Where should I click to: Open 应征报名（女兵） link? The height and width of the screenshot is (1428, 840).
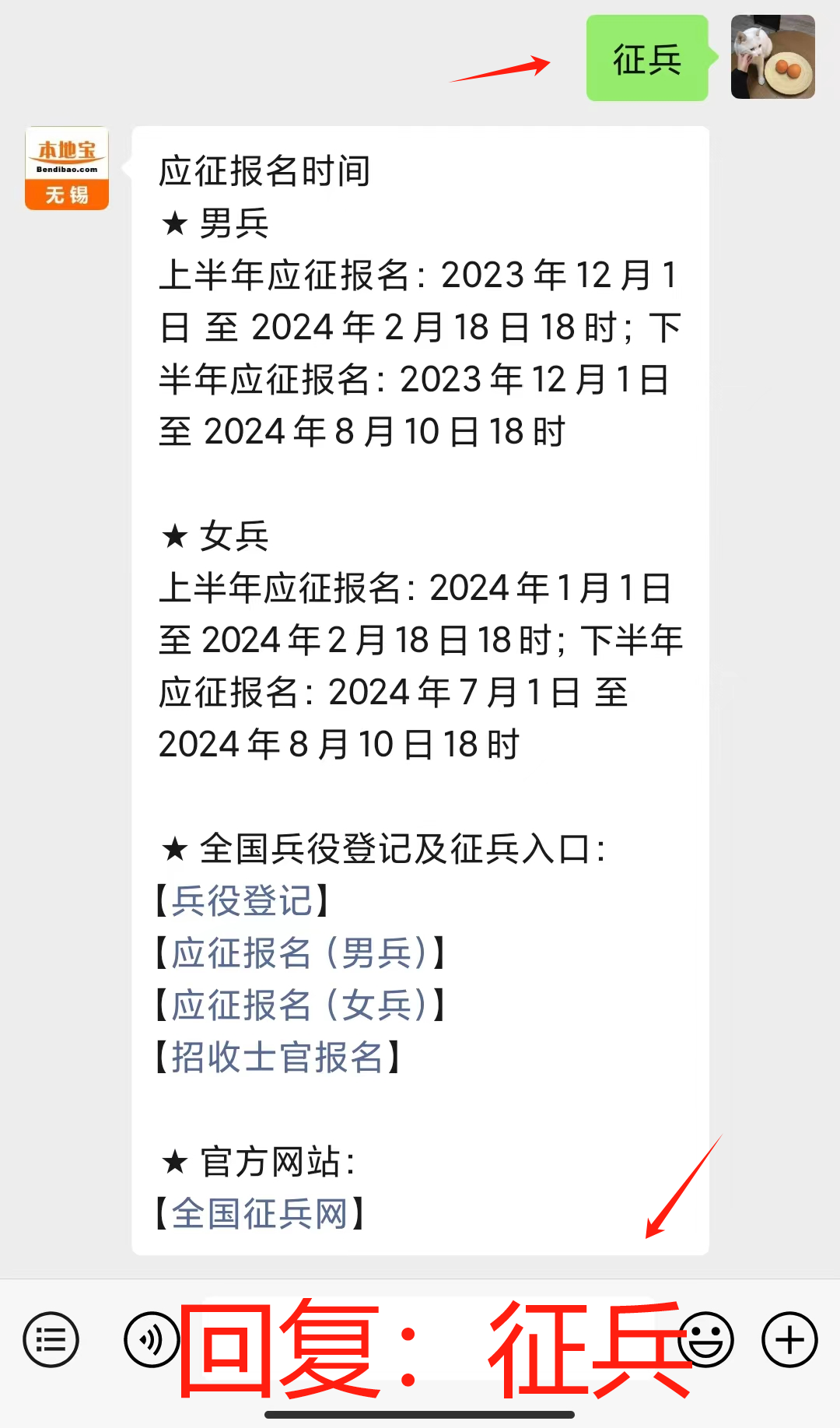(x=299, y=1005)
